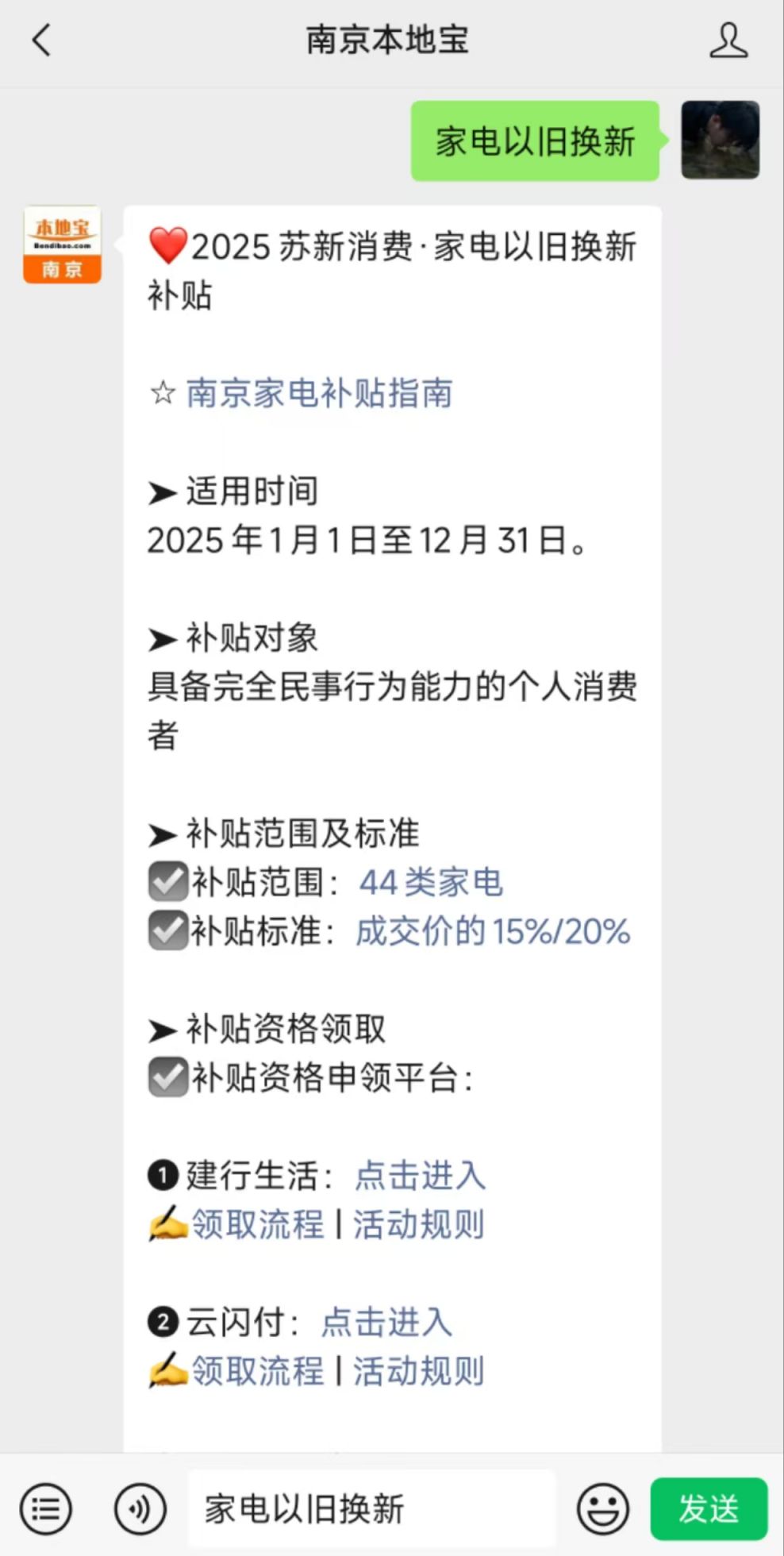The width and height of the screenshot is (784, 1556).
Task: Open the 南京家电补贴指南 link
Action: pyautogui.click(x=319, y=393)
